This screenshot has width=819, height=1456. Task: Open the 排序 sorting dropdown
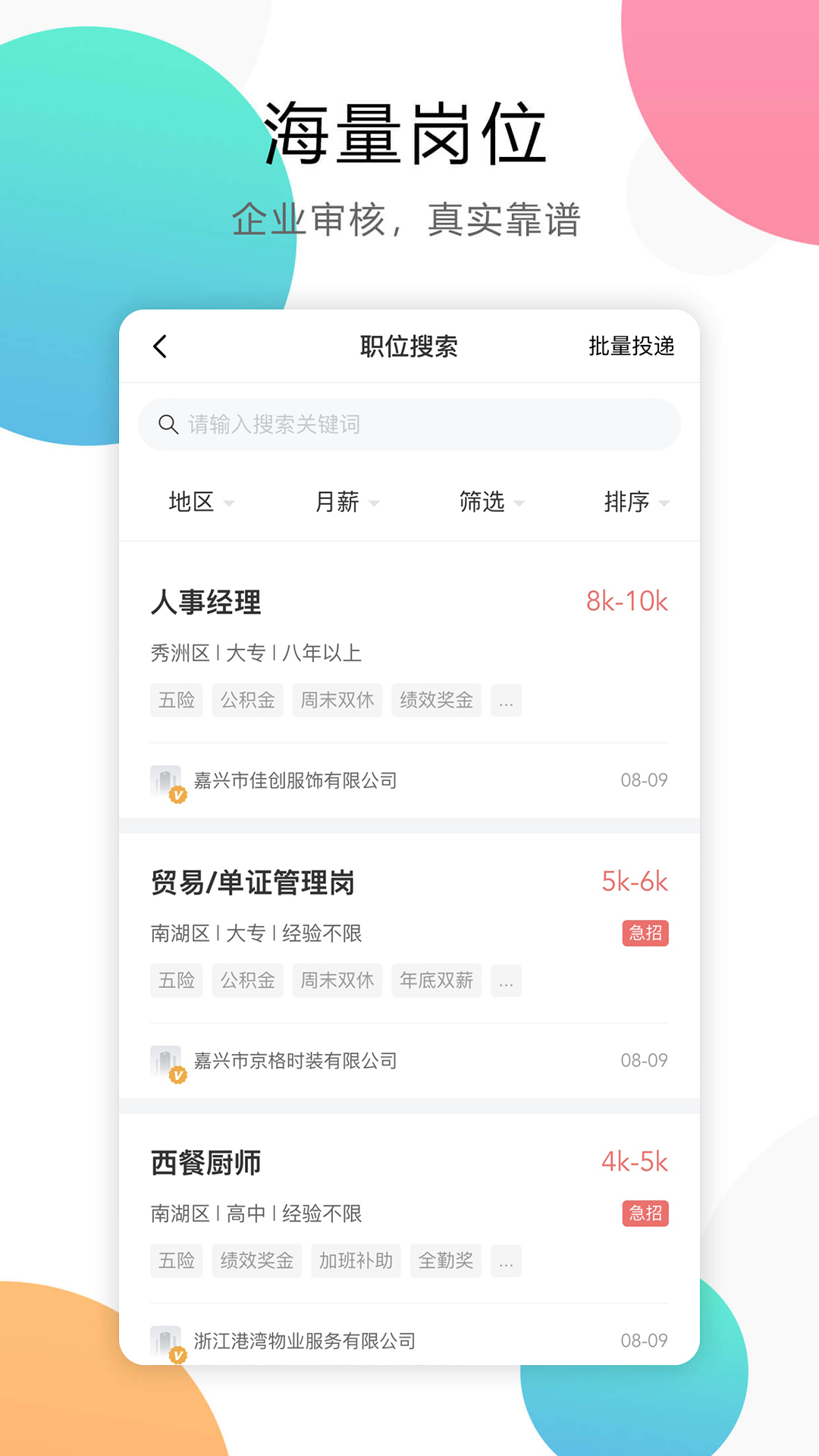click(x=637, y=501)
